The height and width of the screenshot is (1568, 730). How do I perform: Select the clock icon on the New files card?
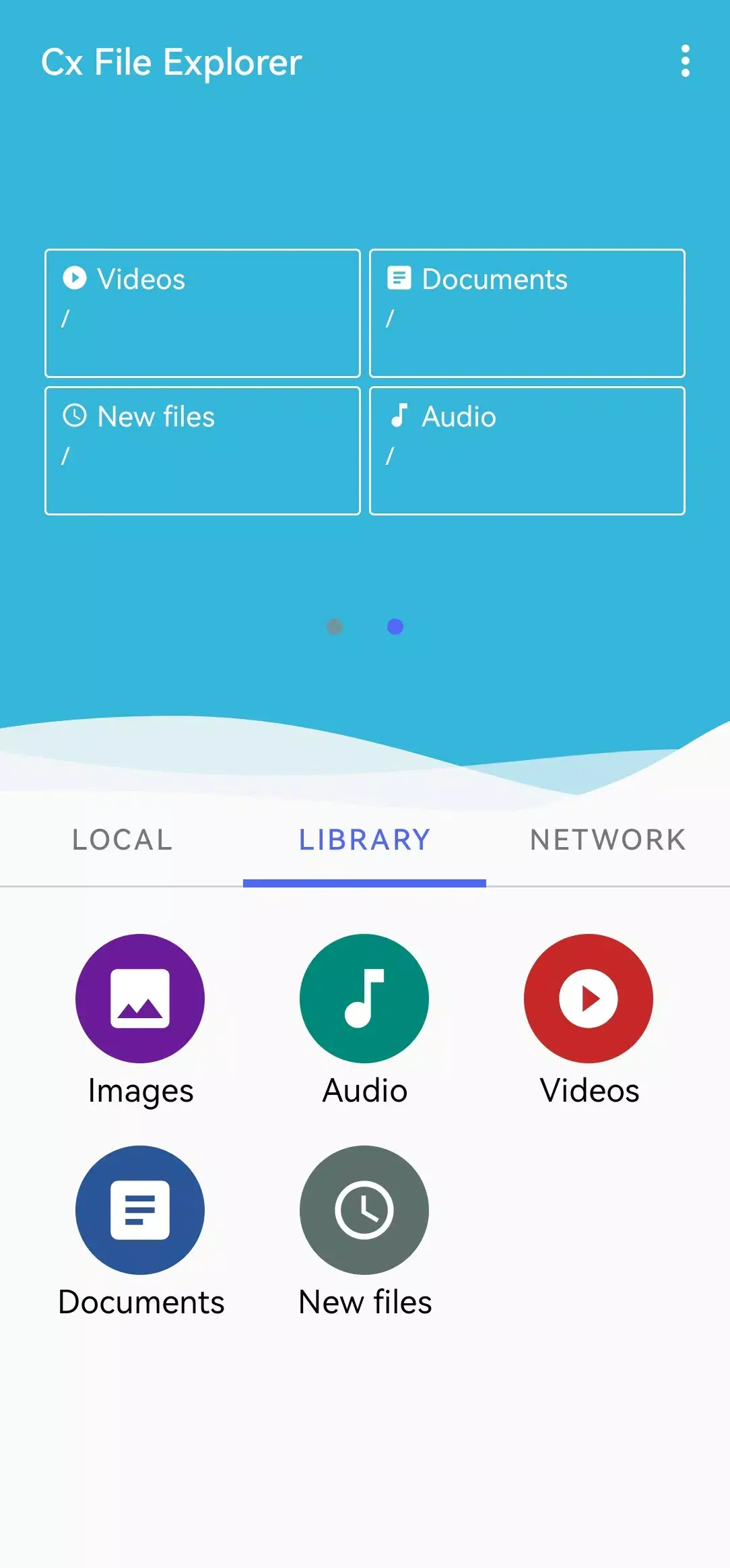[75, 416]
